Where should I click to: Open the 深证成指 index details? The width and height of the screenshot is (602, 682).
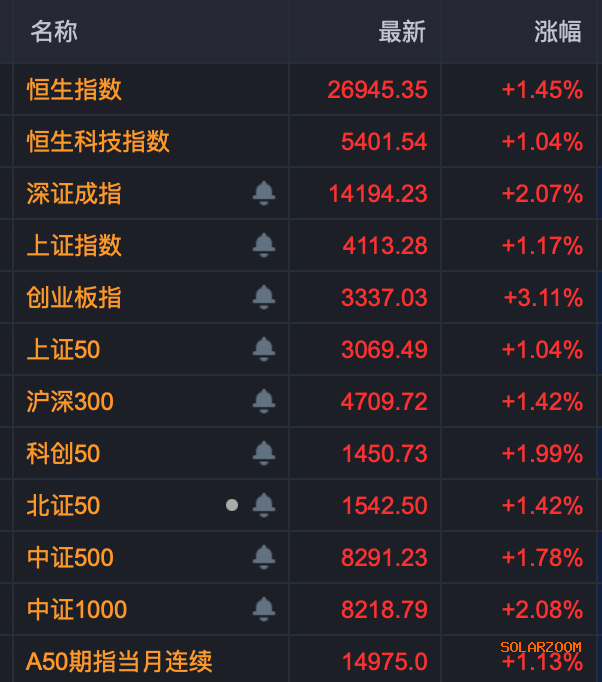(75, 193)
